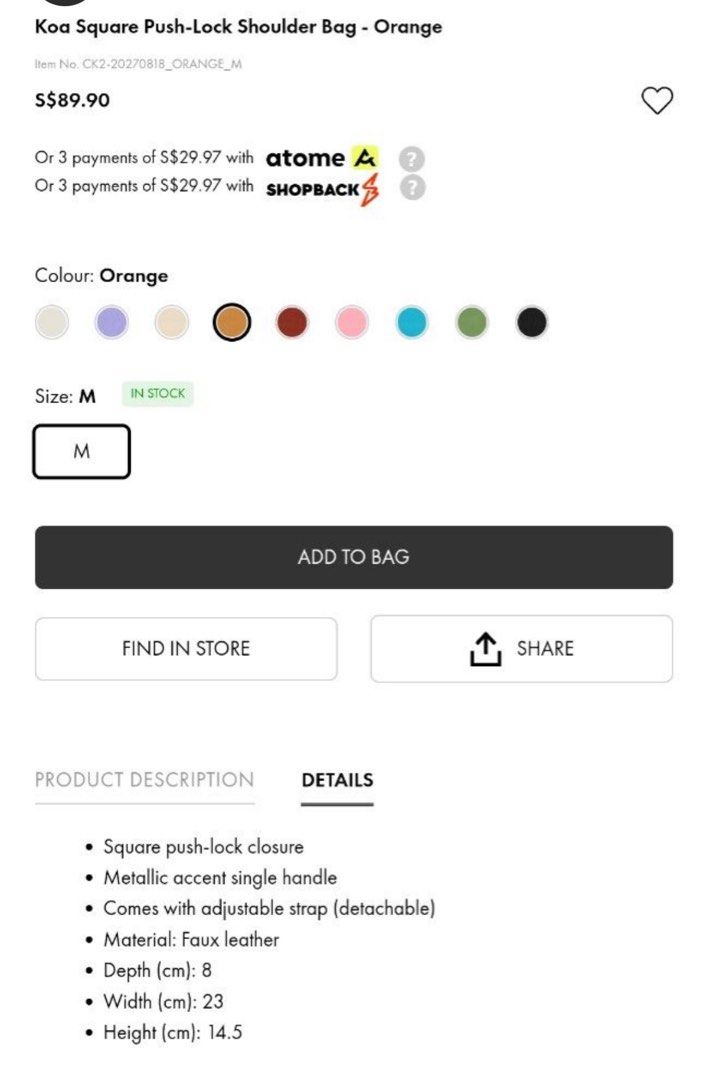Pick the black colour swatch
The height and width of the screenshot is (1080, 707).
click(x=531, y=322)
